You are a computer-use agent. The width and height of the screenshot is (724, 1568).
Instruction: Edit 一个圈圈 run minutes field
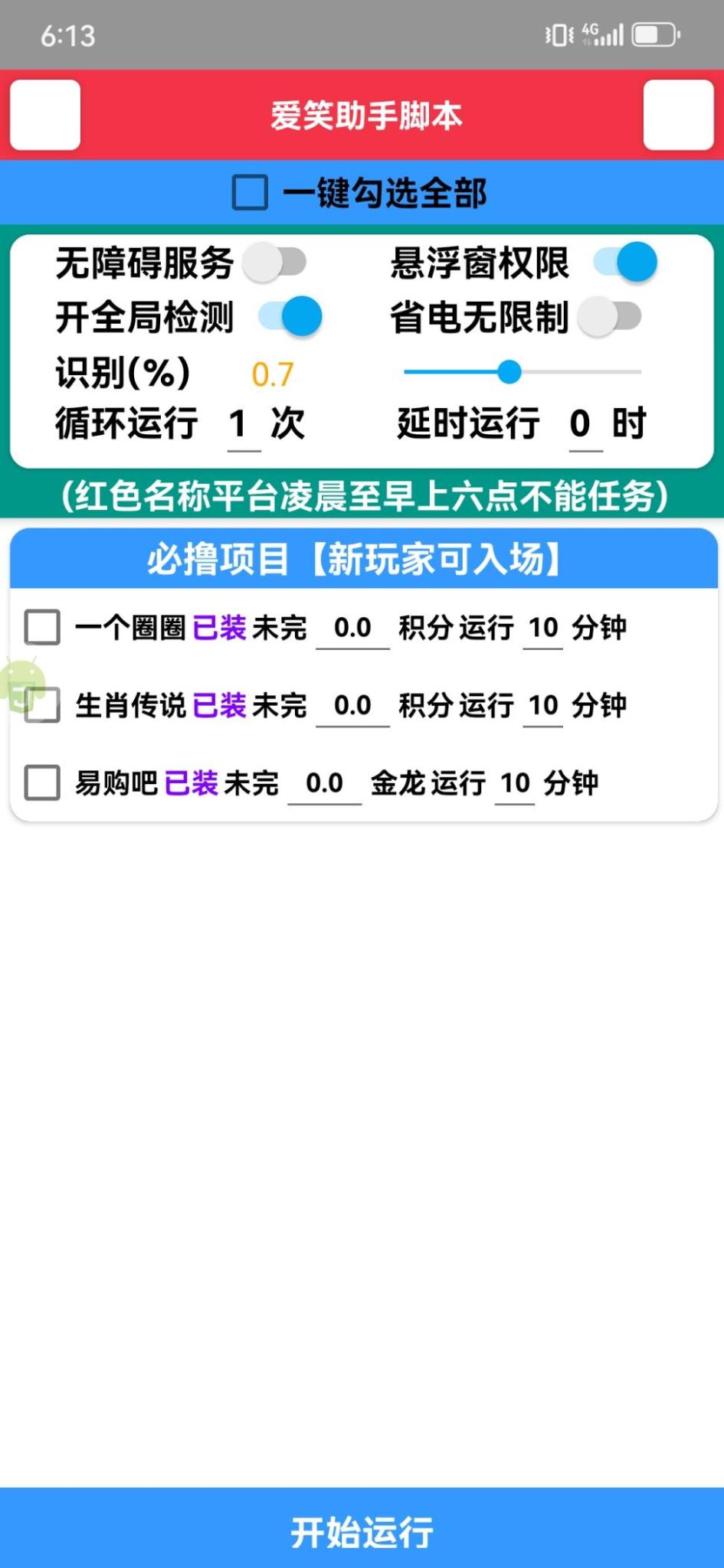543,629
